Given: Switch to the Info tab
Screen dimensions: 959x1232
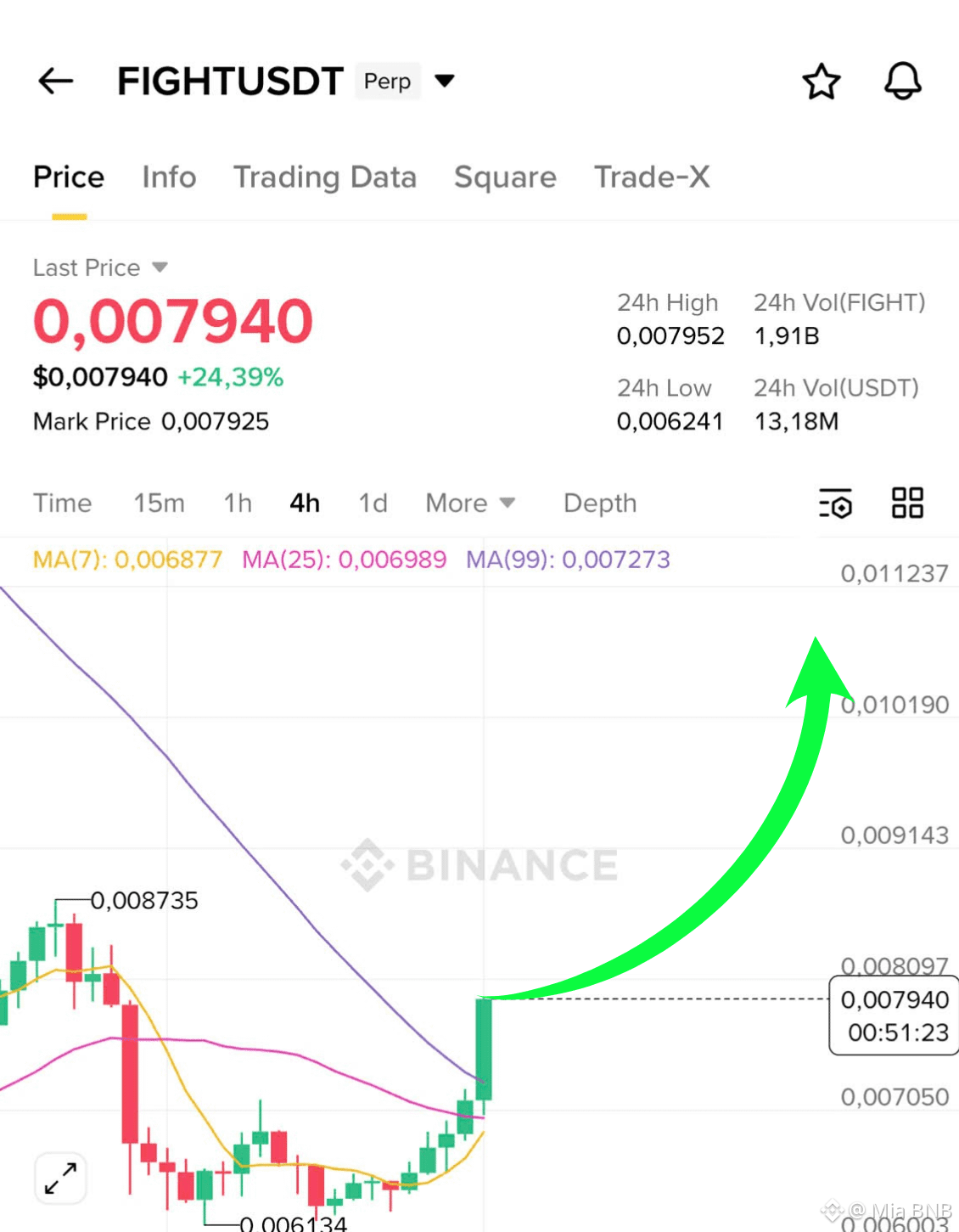Looking at the screenshot, I should point(169,177).
